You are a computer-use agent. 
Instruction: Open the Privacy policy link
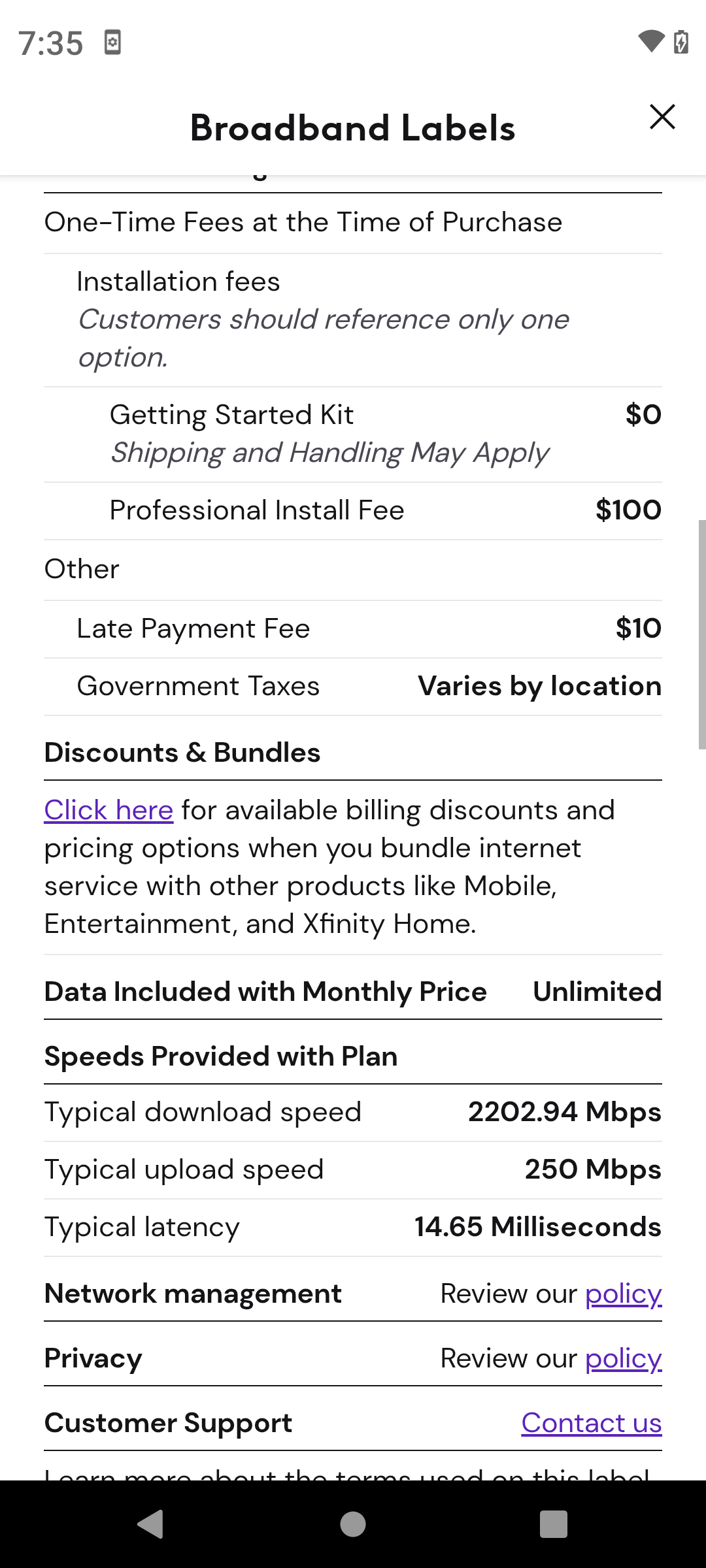click(623, 1358)
